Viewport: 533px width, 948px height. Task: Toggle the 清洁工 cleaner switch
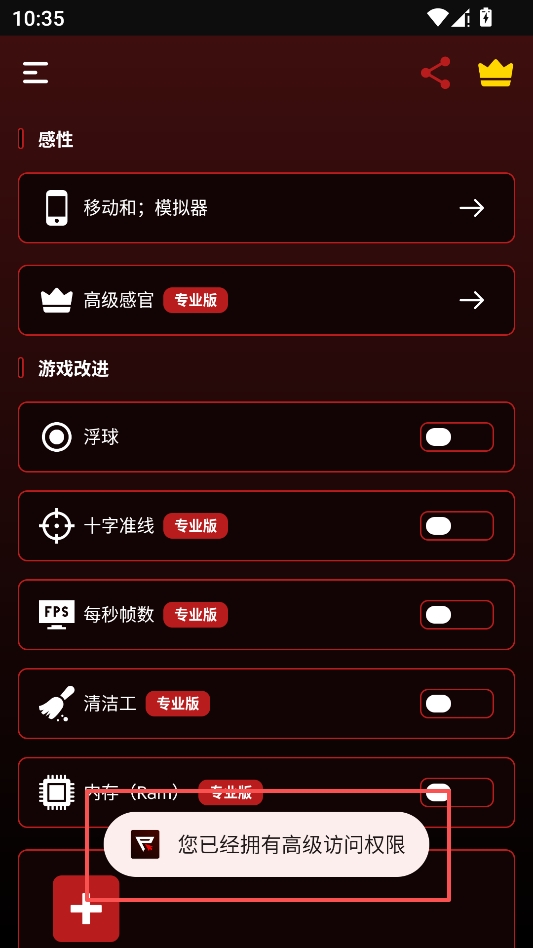(x=457, y=704)
